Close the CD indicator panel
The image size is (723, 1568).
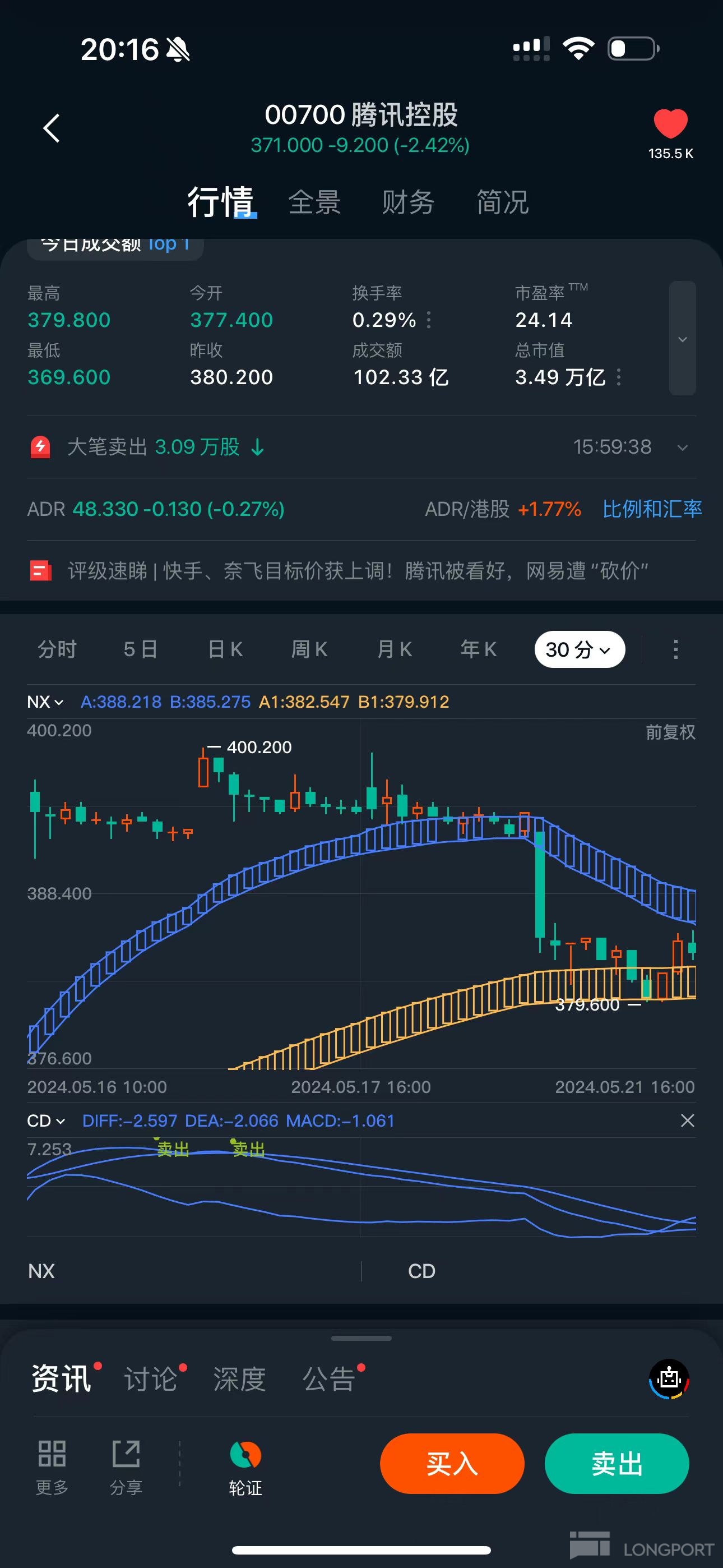(x=687, y=1120)
